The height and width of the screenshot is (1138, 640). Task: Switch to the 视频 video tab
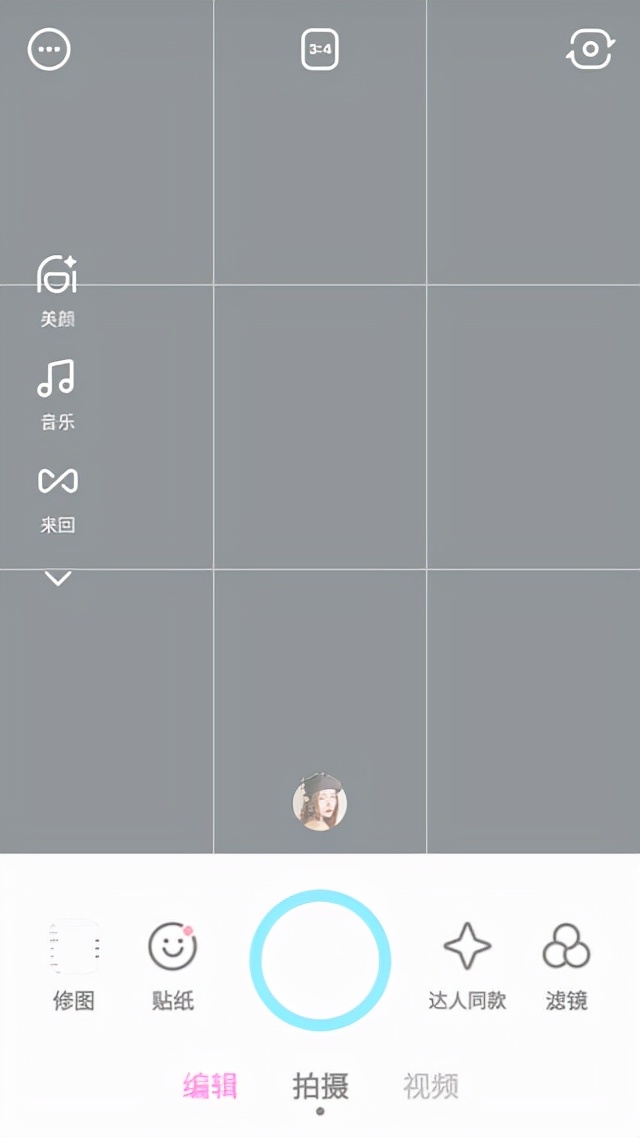[431, 1086]
